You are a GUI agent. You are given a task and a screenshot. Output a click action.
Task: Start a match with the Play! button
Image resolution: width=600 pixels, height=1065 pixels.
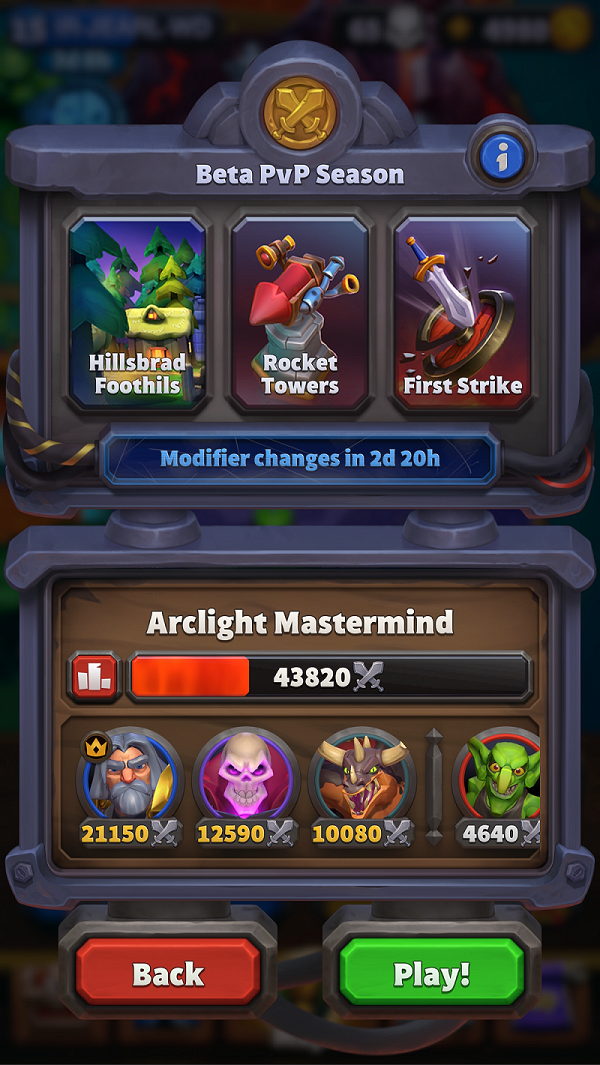pyautogui.click(x=432, y=974)
